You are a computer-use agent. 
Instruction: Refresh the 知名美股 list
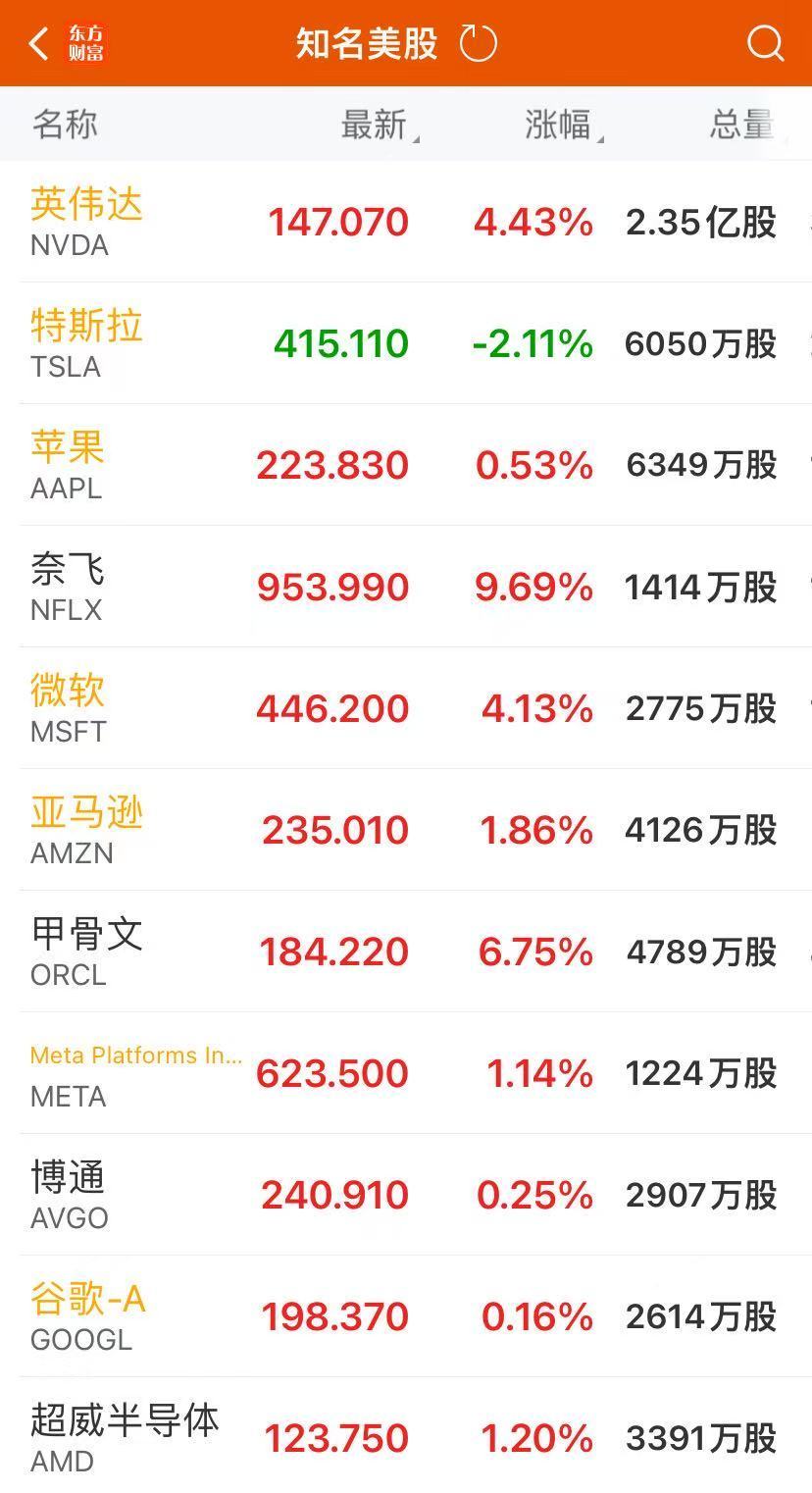tap(479, 44)
